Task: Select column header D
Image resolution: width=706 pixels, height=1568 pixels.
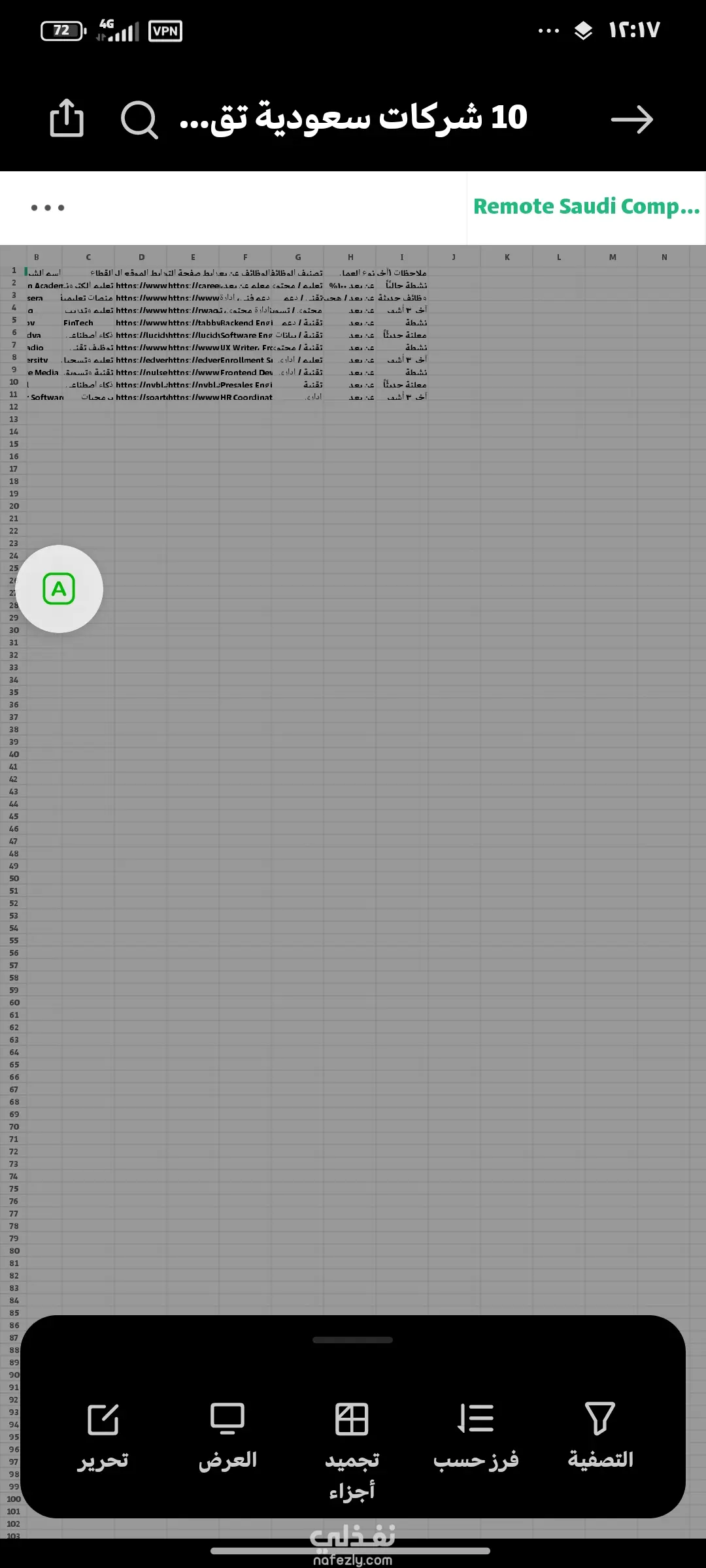Action: [141, 257]
